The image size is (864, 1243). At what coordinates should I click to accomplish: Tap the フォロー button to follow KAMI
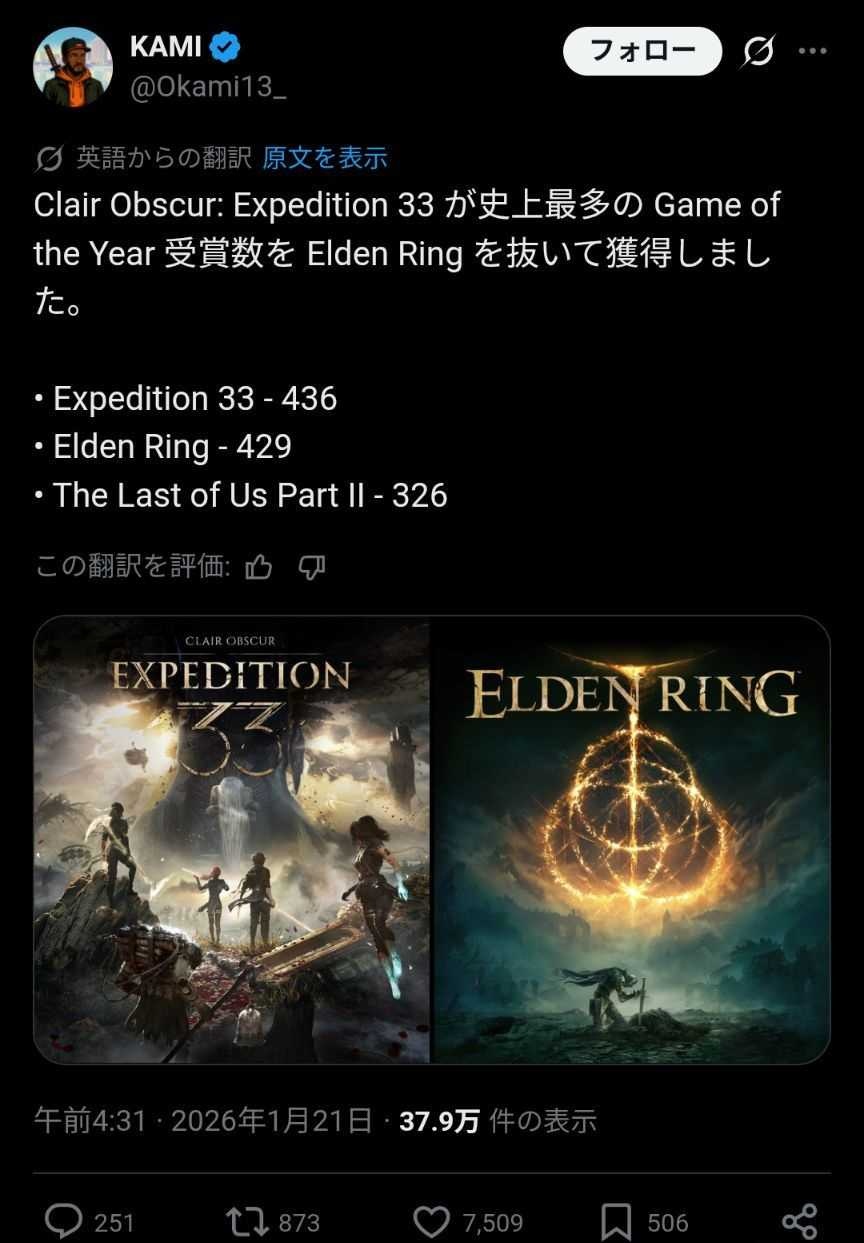coord(642,51)
